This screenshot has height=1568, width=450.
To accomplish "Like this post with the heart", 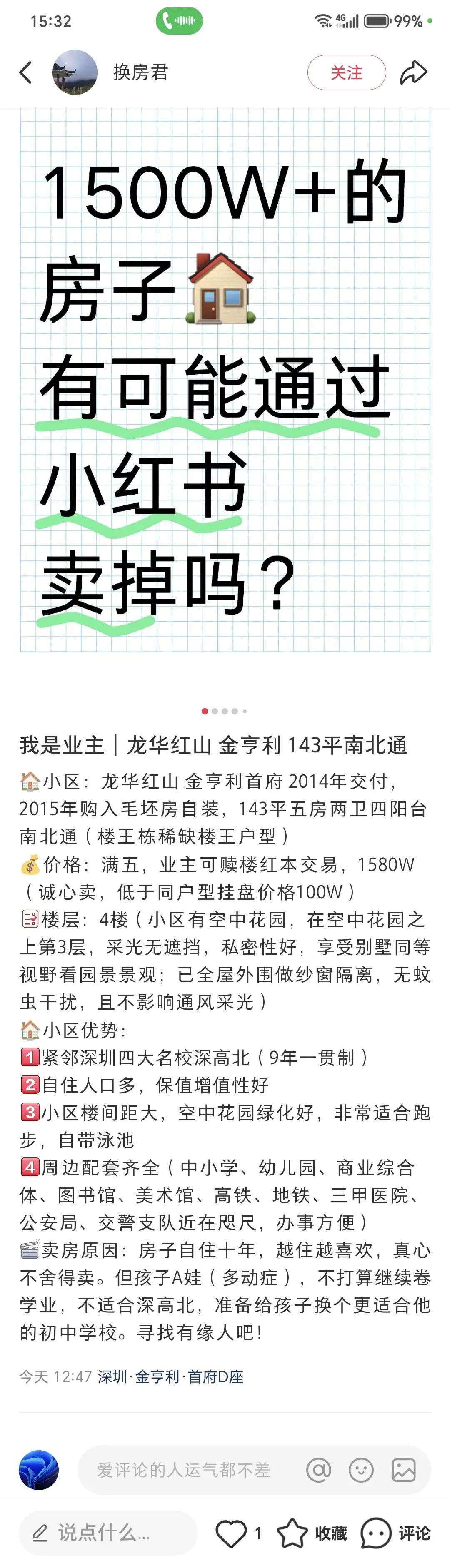I will (231, 1533).
